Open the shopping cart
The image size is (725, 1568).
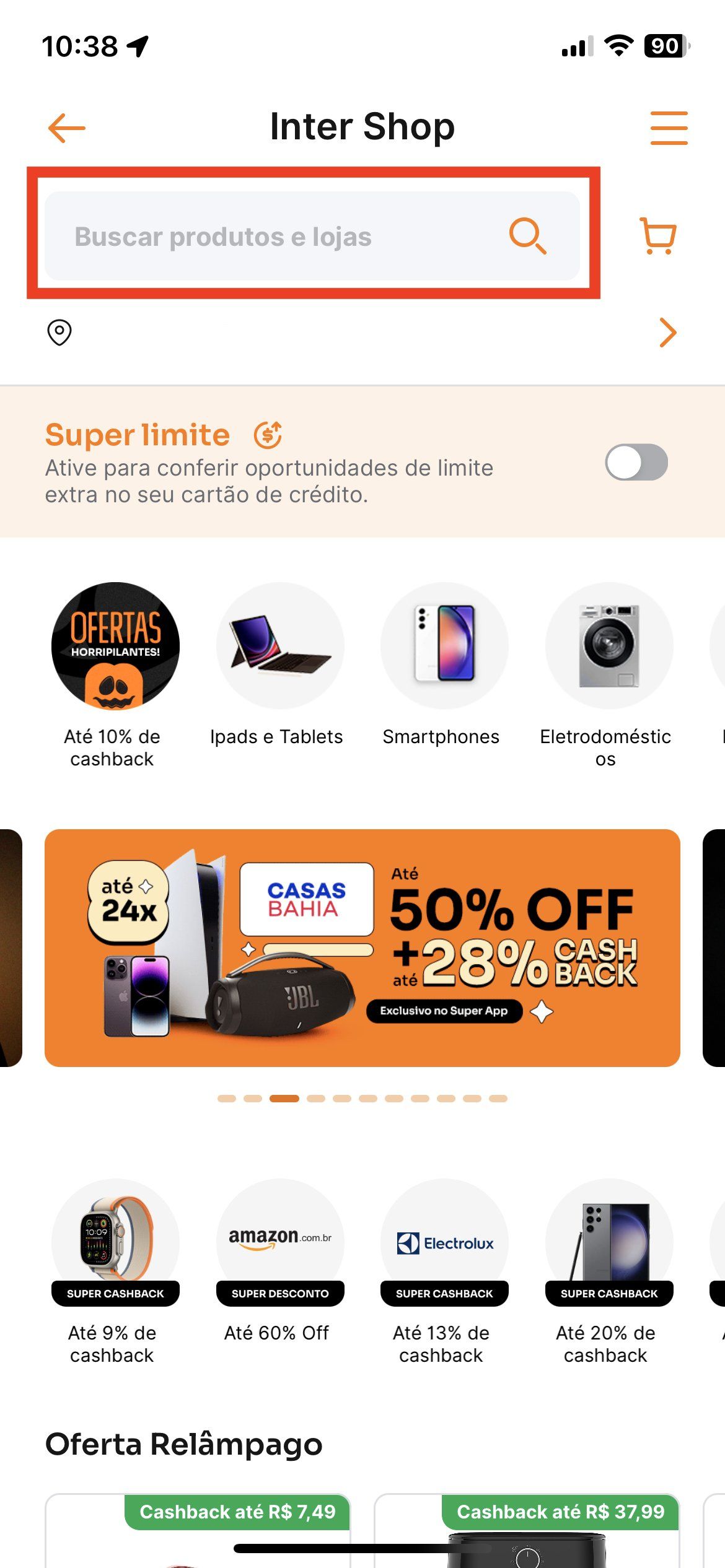(658, 236)
